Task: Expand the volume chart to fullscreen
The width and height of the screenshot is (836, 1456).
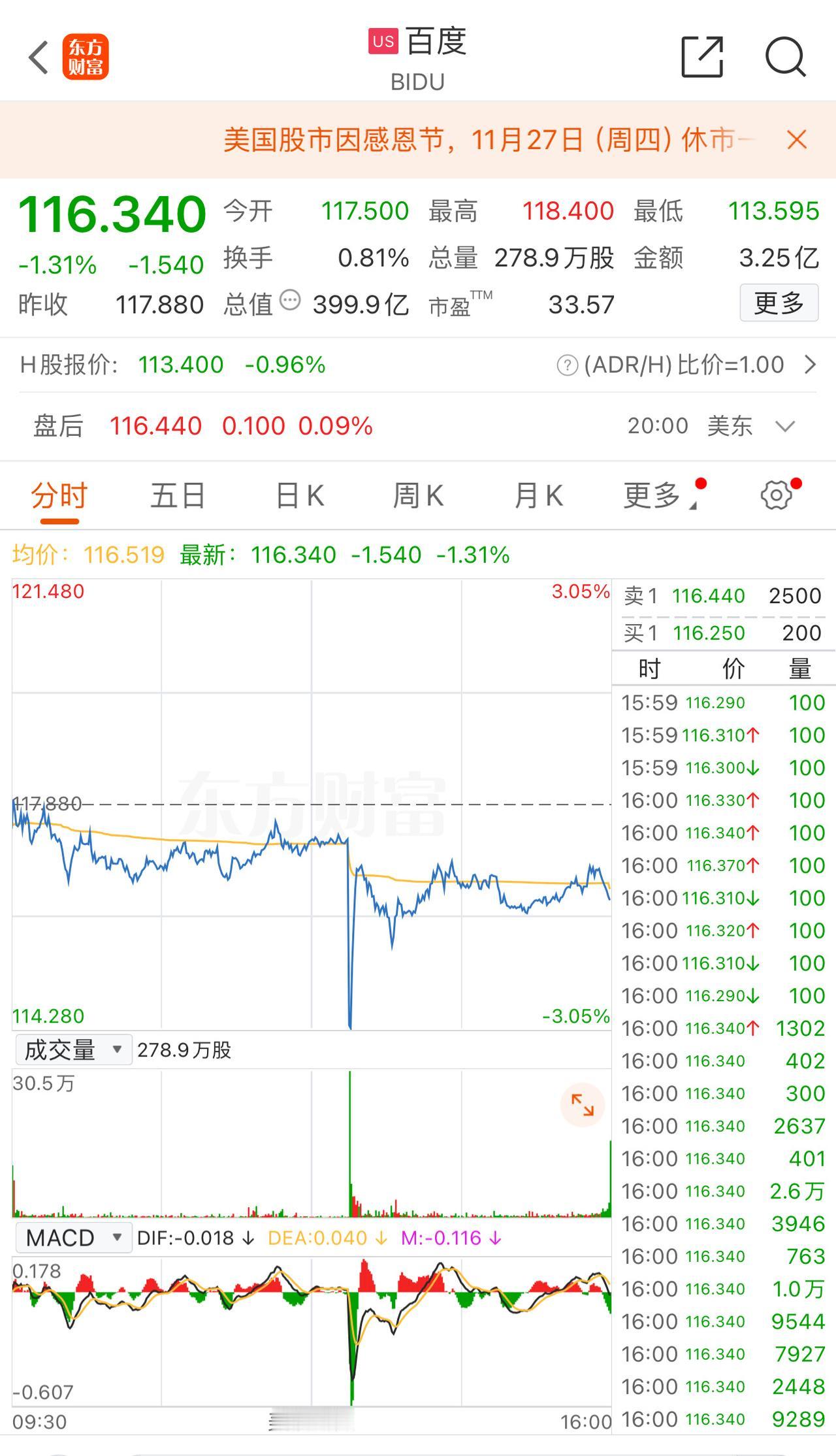Action: [583, 1104]
